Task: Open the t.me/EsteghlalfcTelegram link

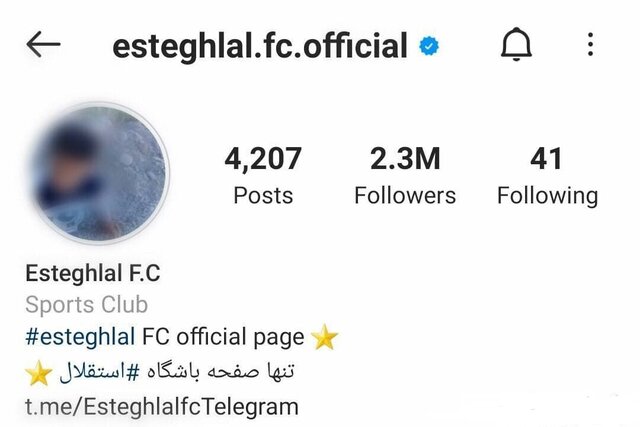Action: pyautogui.click(x=161, y=406)
